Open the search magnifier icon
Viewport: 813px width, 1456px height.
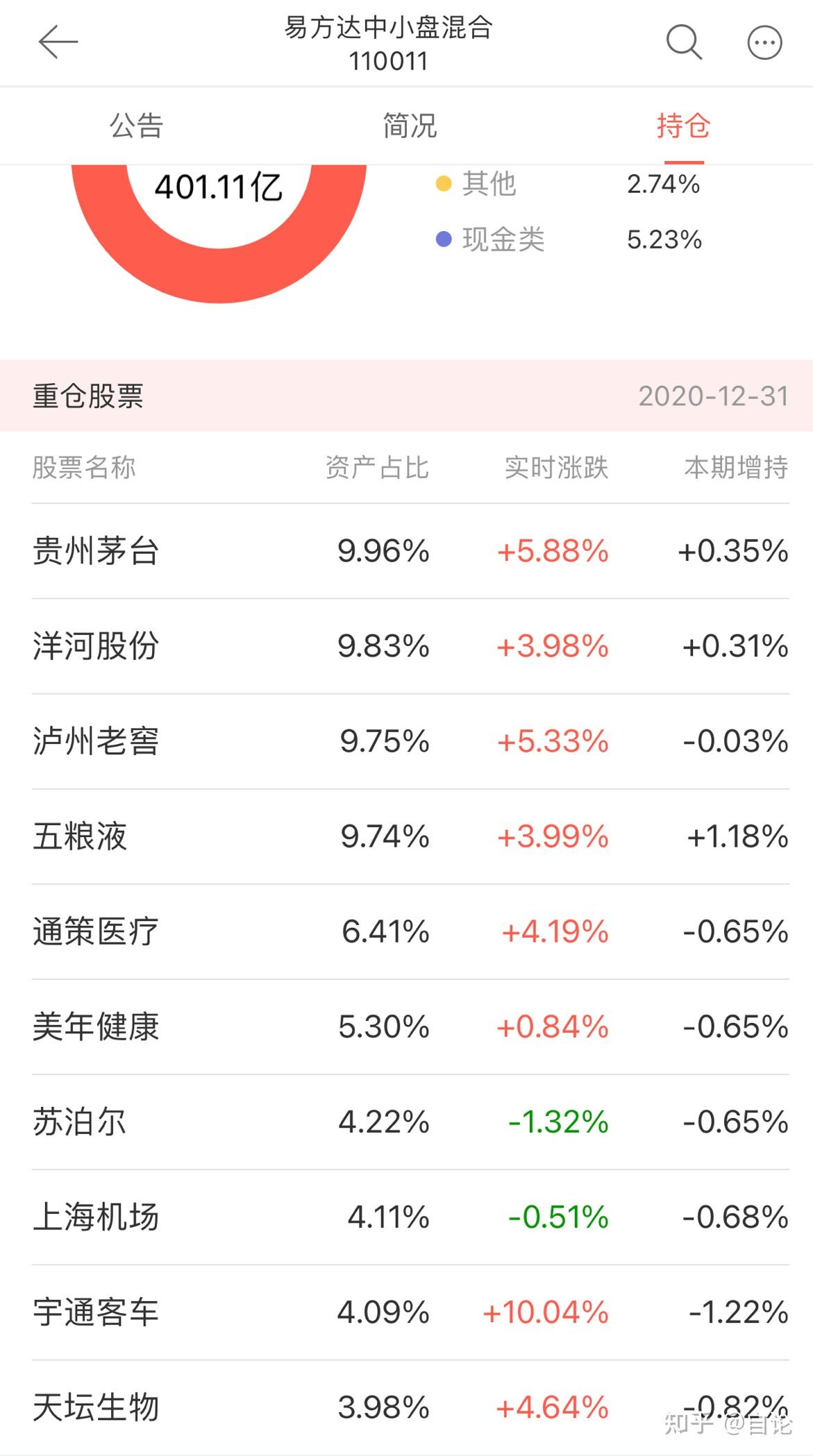(684, 42)
